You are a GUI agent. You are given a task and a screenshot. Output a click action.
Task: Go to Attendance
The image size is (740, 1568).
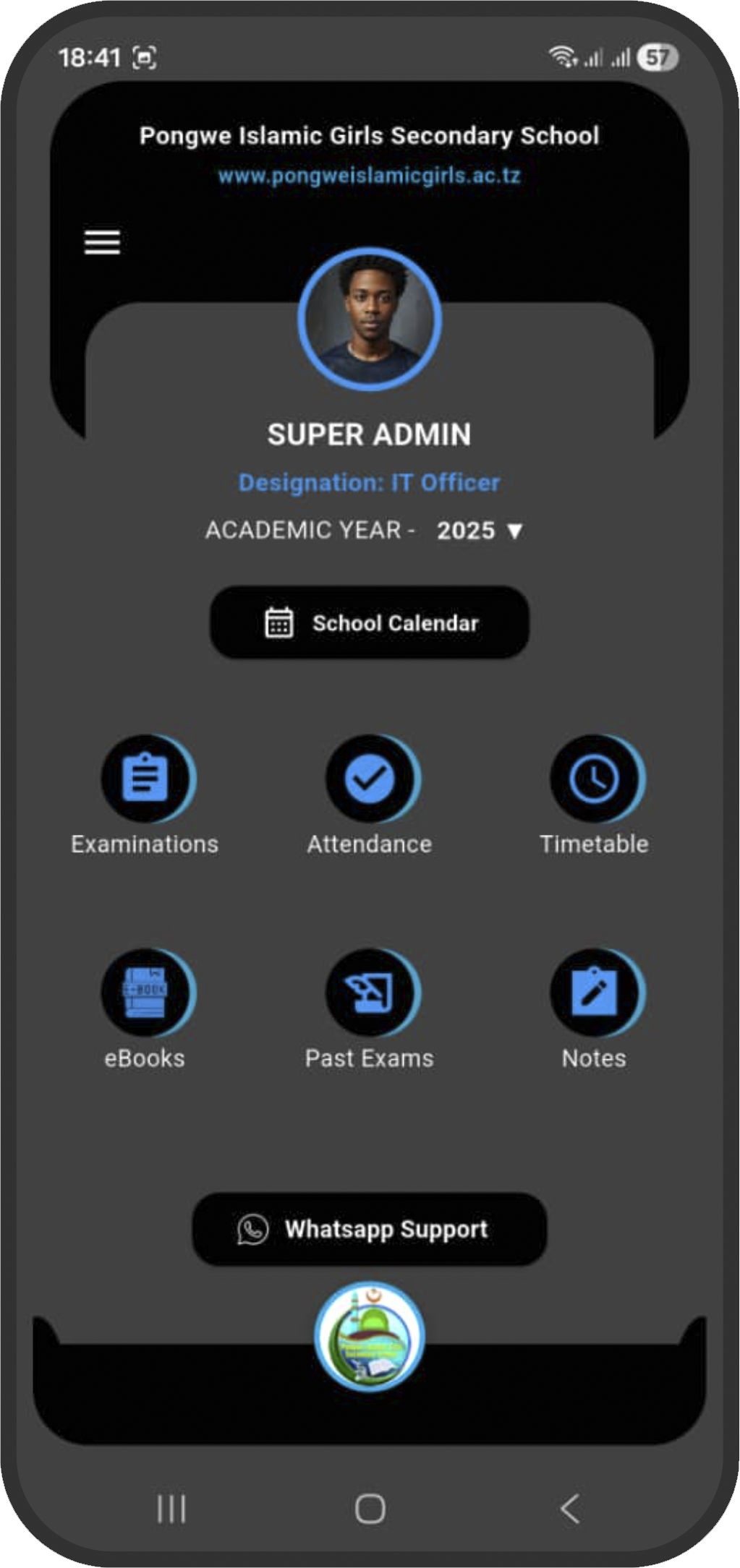click(x=370, y=779)
